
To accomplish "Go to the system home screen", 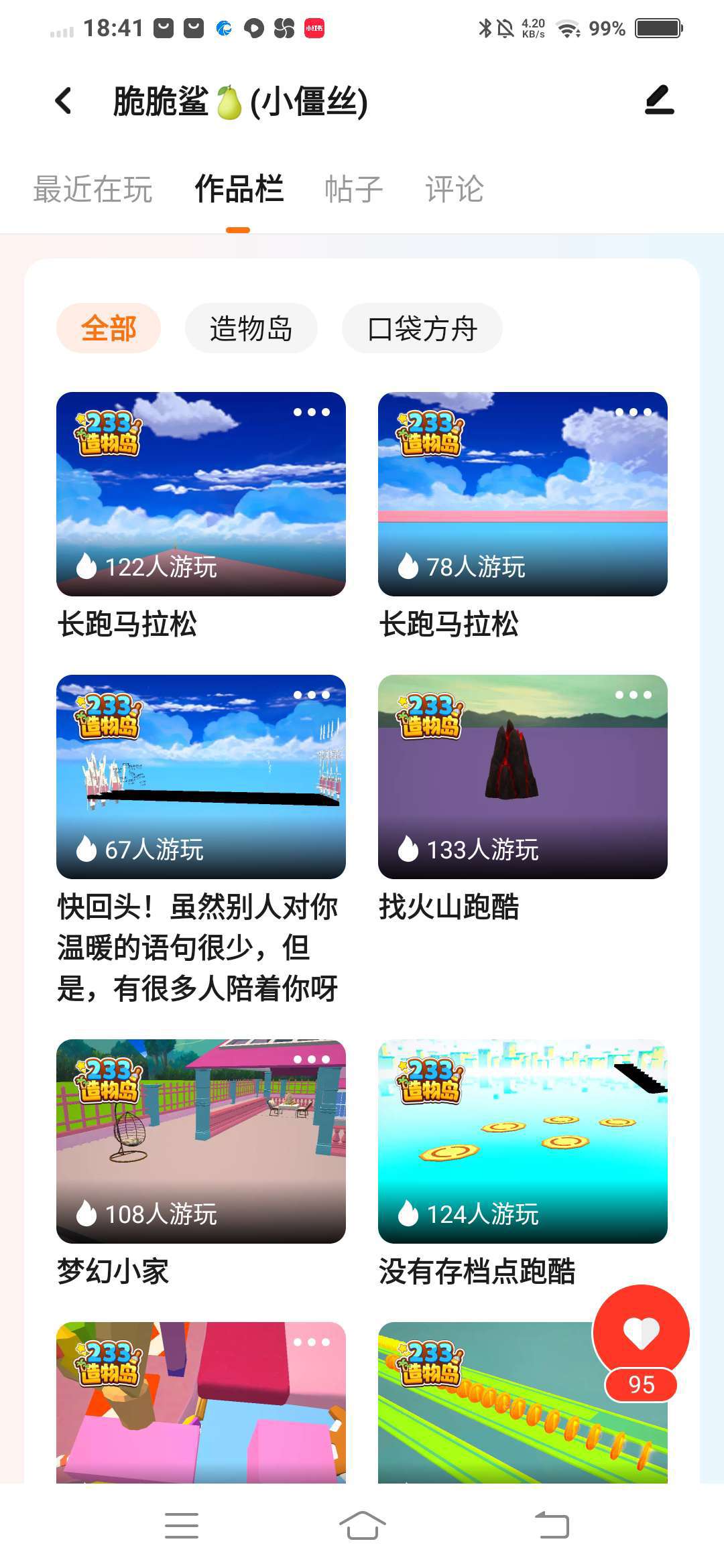I will (362, 1526).
